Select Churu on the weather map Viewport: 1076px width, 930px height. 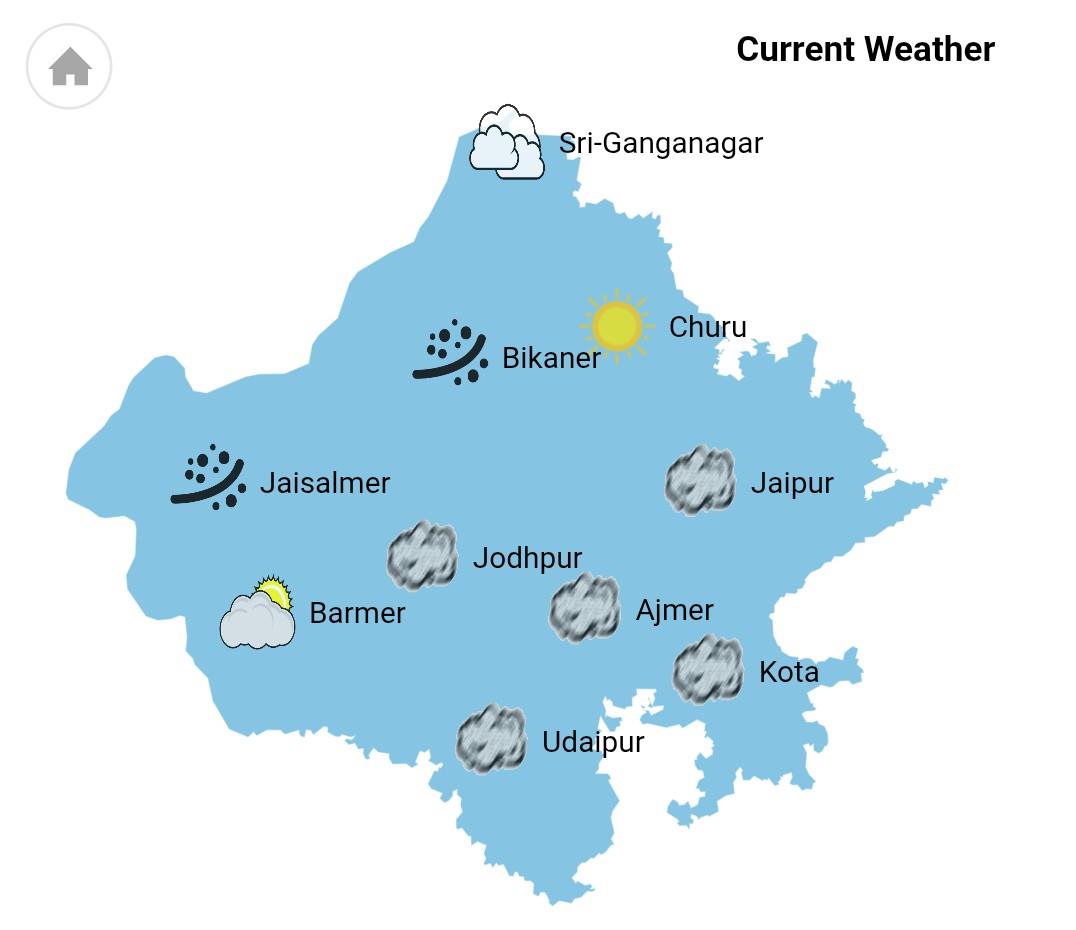[x=707, y=327]
